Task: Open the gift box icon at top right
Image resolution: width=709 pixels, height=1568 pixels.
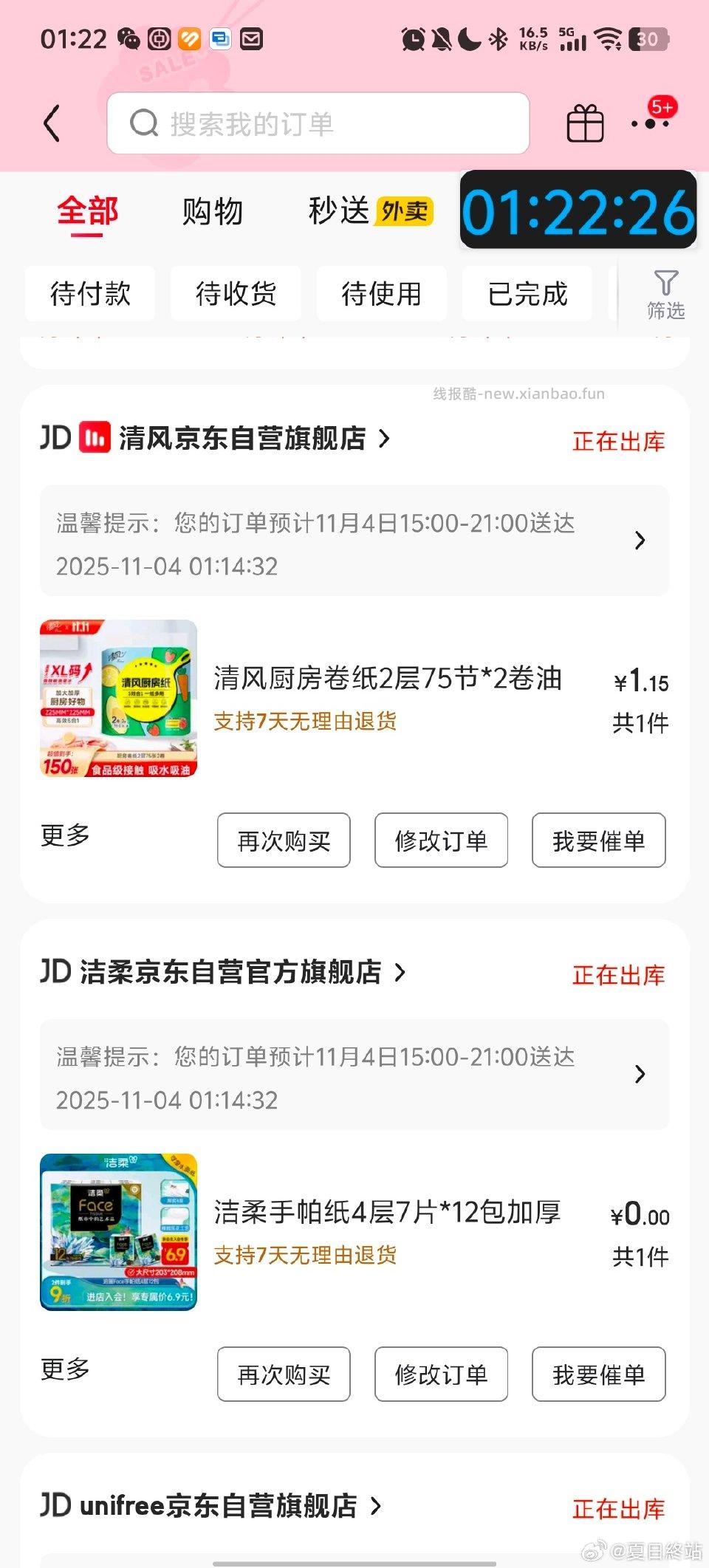Action: [584, 123]
